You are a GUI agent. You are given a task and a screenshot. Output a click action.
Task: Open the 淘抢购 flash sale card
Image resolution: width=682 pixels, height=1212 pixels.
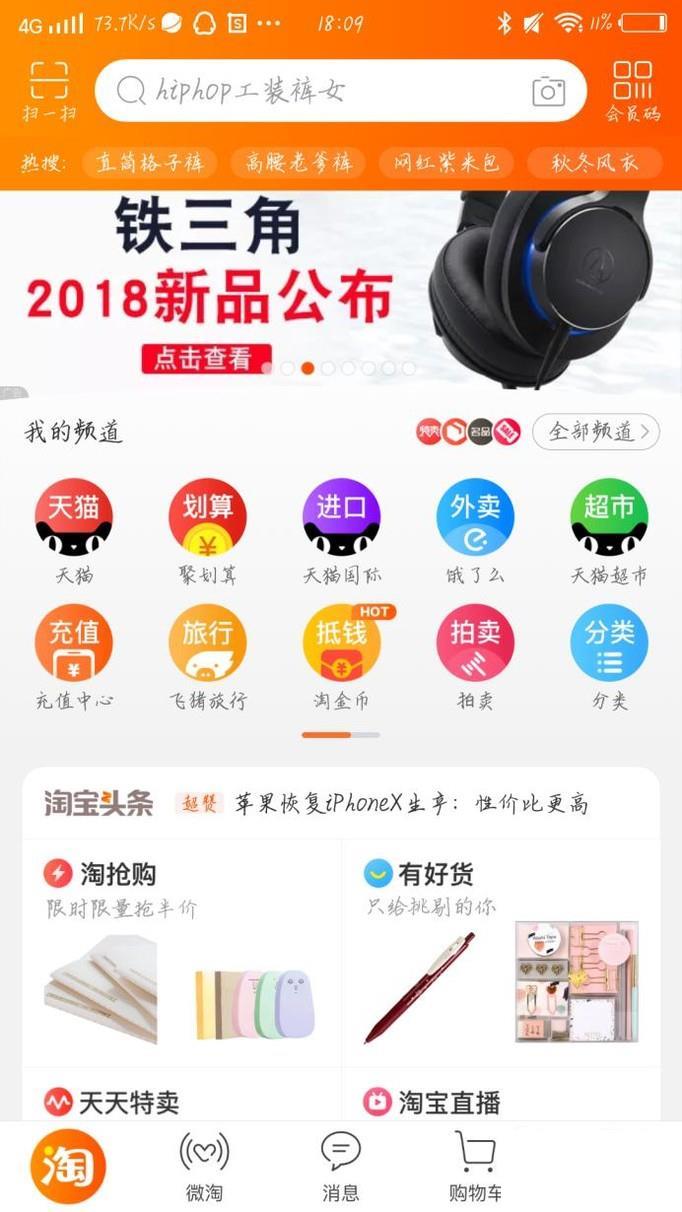tap(180, 950)
